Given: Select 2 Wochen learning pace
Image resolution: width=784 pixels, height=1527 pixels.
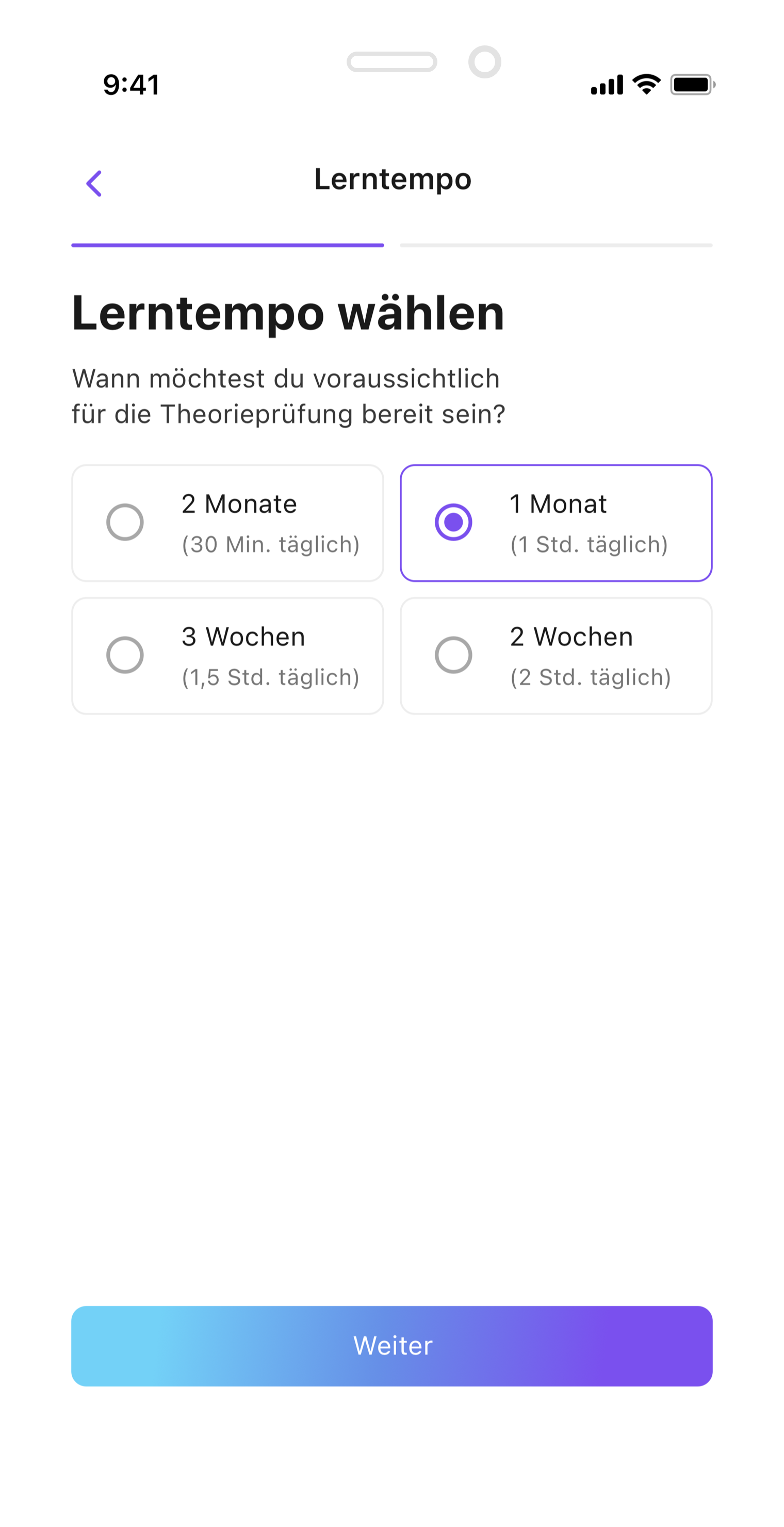Looking at the screenshot, I should coord(556,656).
